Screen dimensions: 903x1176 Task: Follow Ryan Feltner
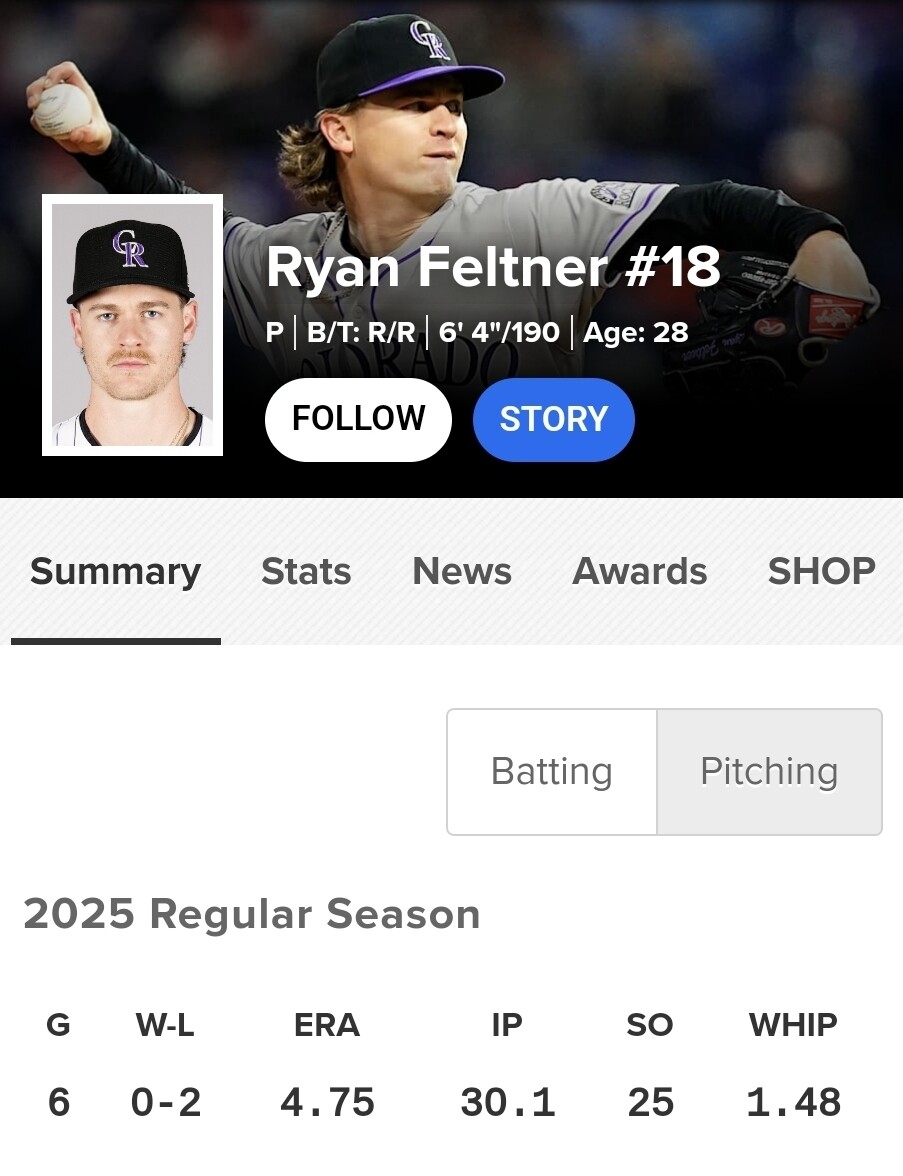(x=358, y=419)
